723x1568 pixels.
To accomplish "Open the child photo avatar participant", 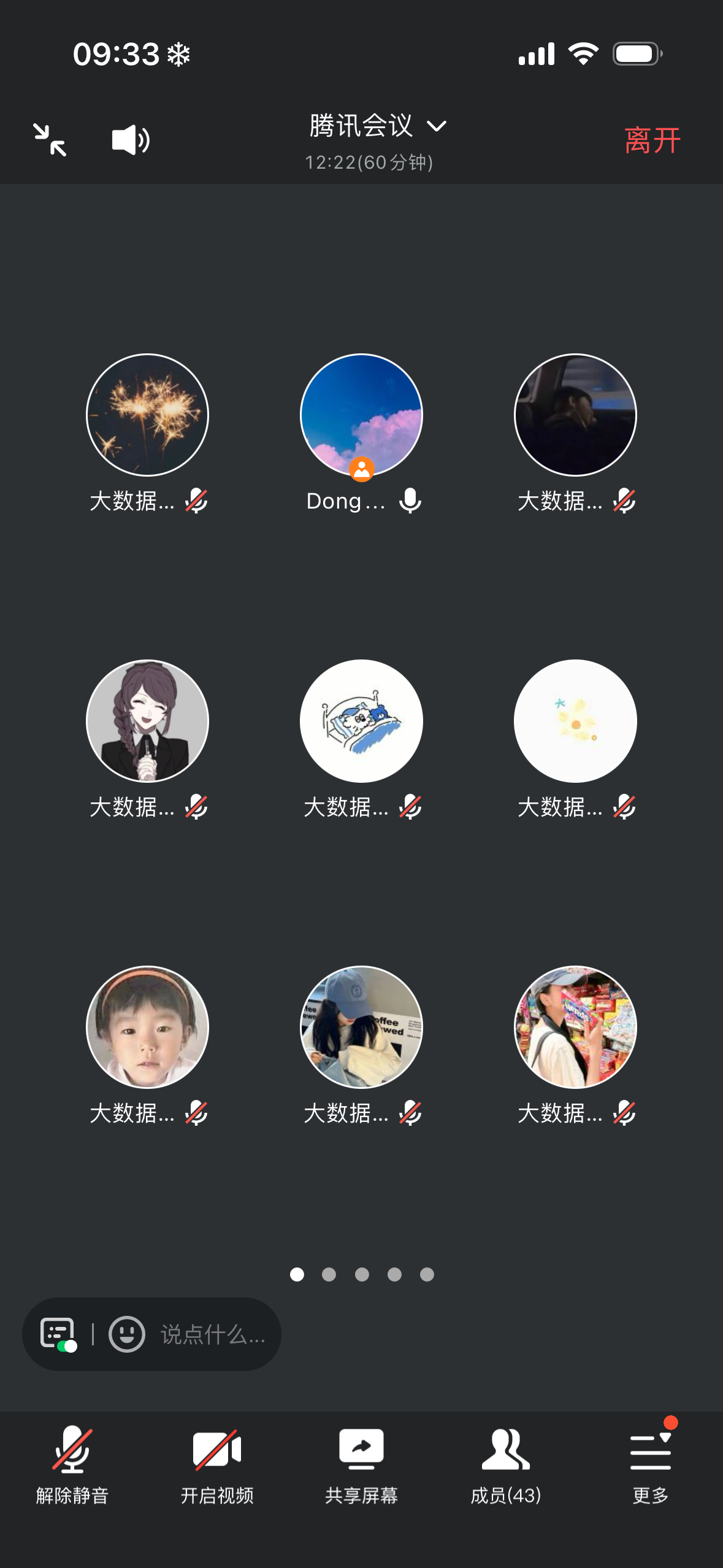I will 147,1027.
